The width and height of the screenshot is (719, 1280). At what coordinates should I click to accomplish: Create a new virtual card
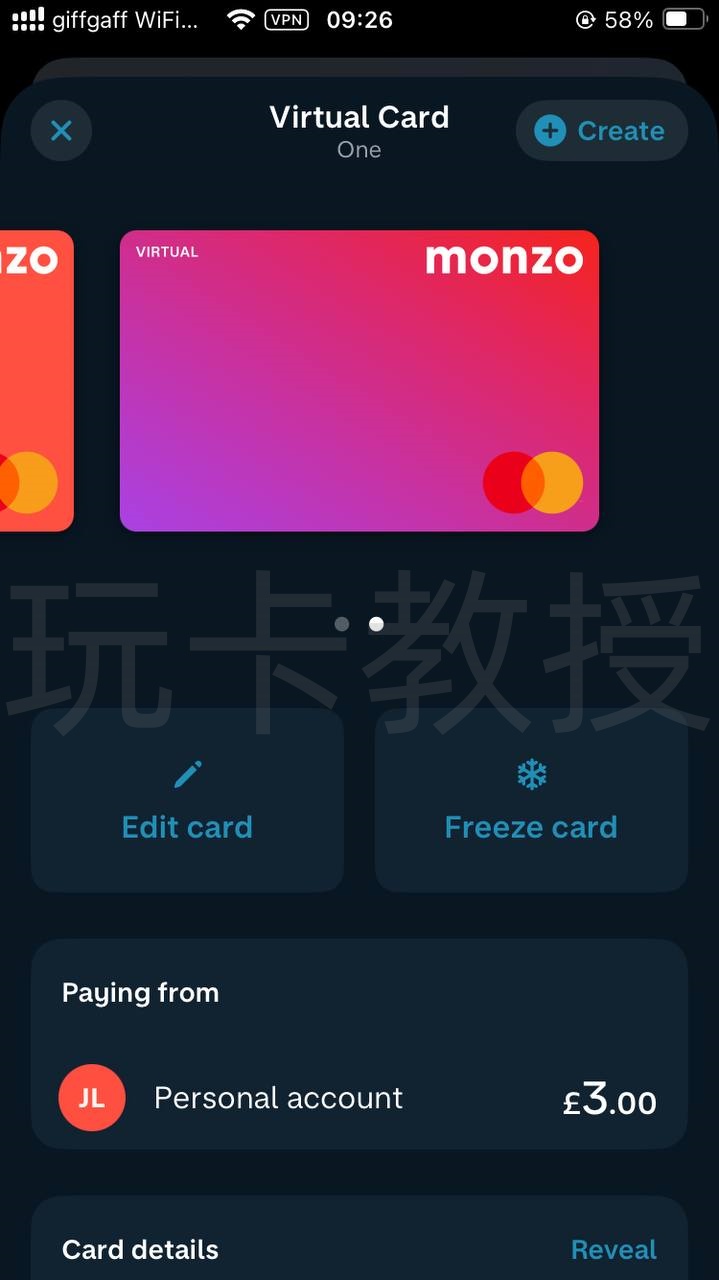pyautogui.click(x=601, y=131)
